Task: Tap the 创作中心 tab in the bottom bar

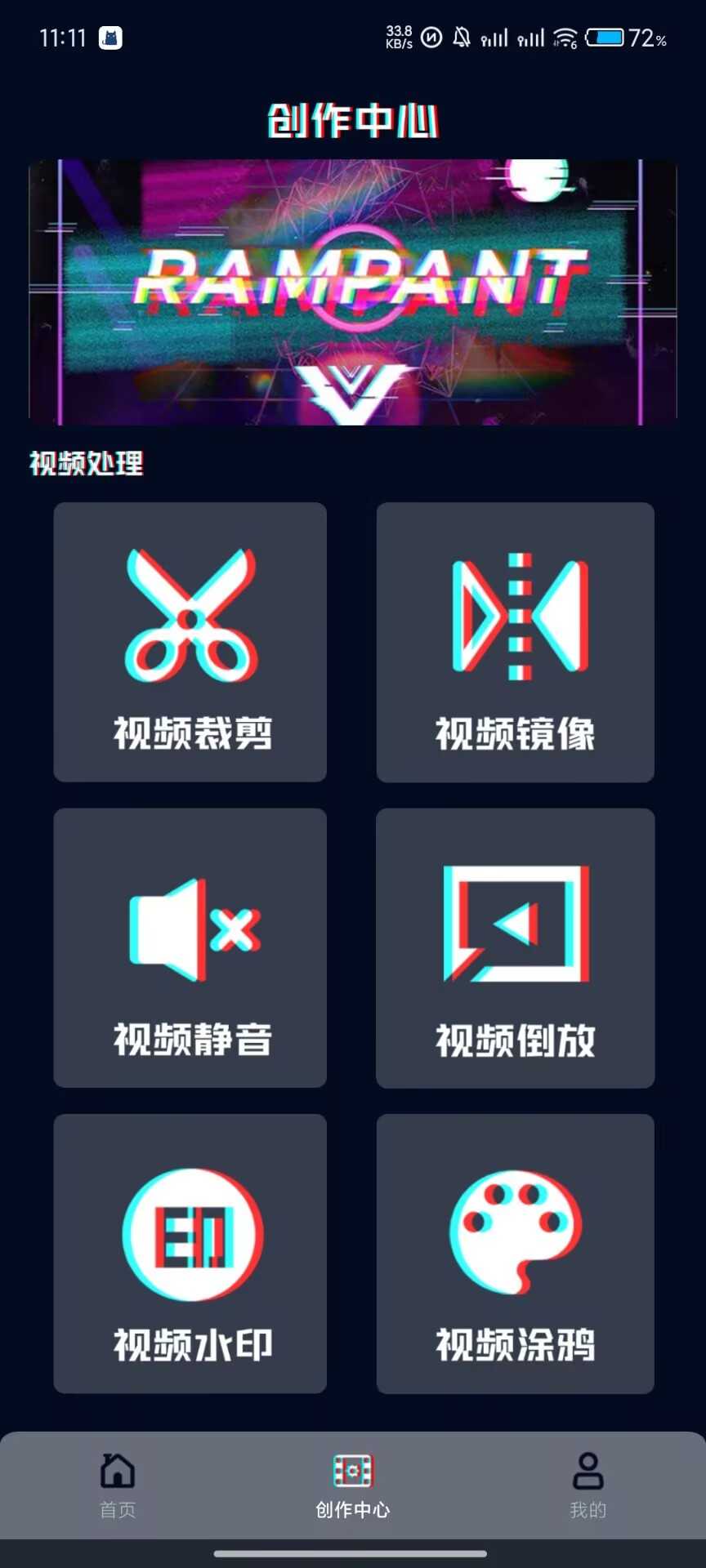Action: [x=353, y=1485]
